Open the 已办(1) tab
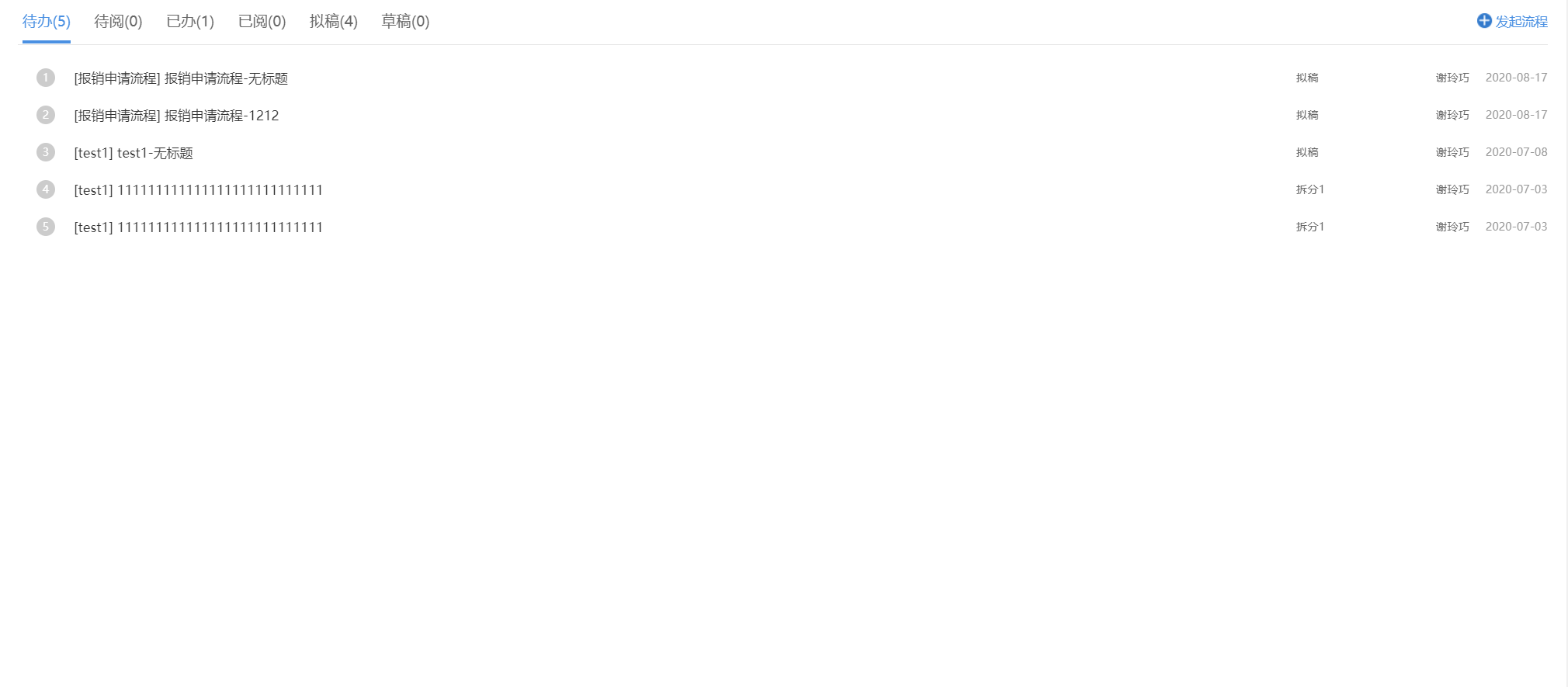 pyautogui.click(x=190, y=22)
